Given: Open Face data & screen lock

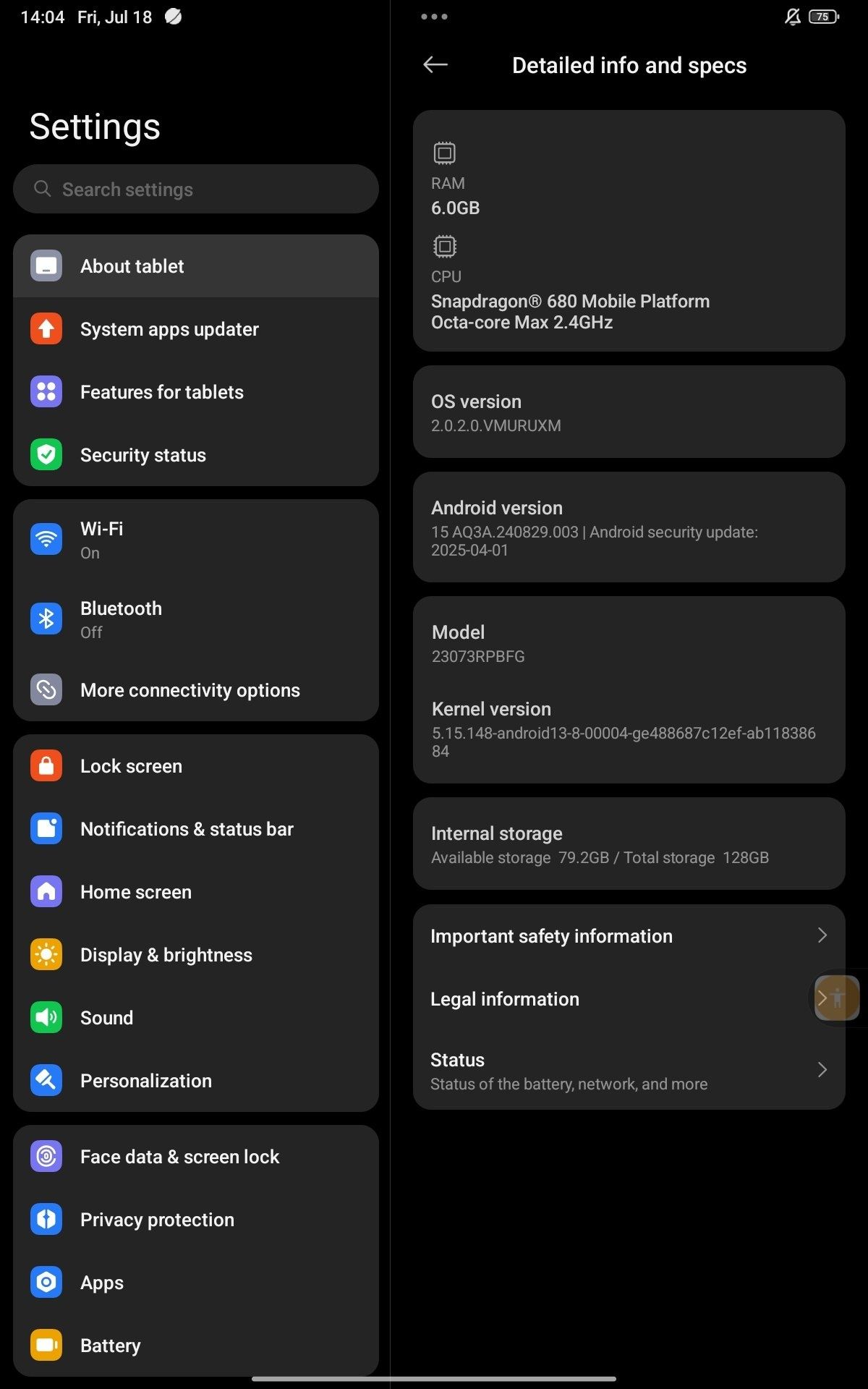Looking at the screenshot, I should [x=196, y=1157].
